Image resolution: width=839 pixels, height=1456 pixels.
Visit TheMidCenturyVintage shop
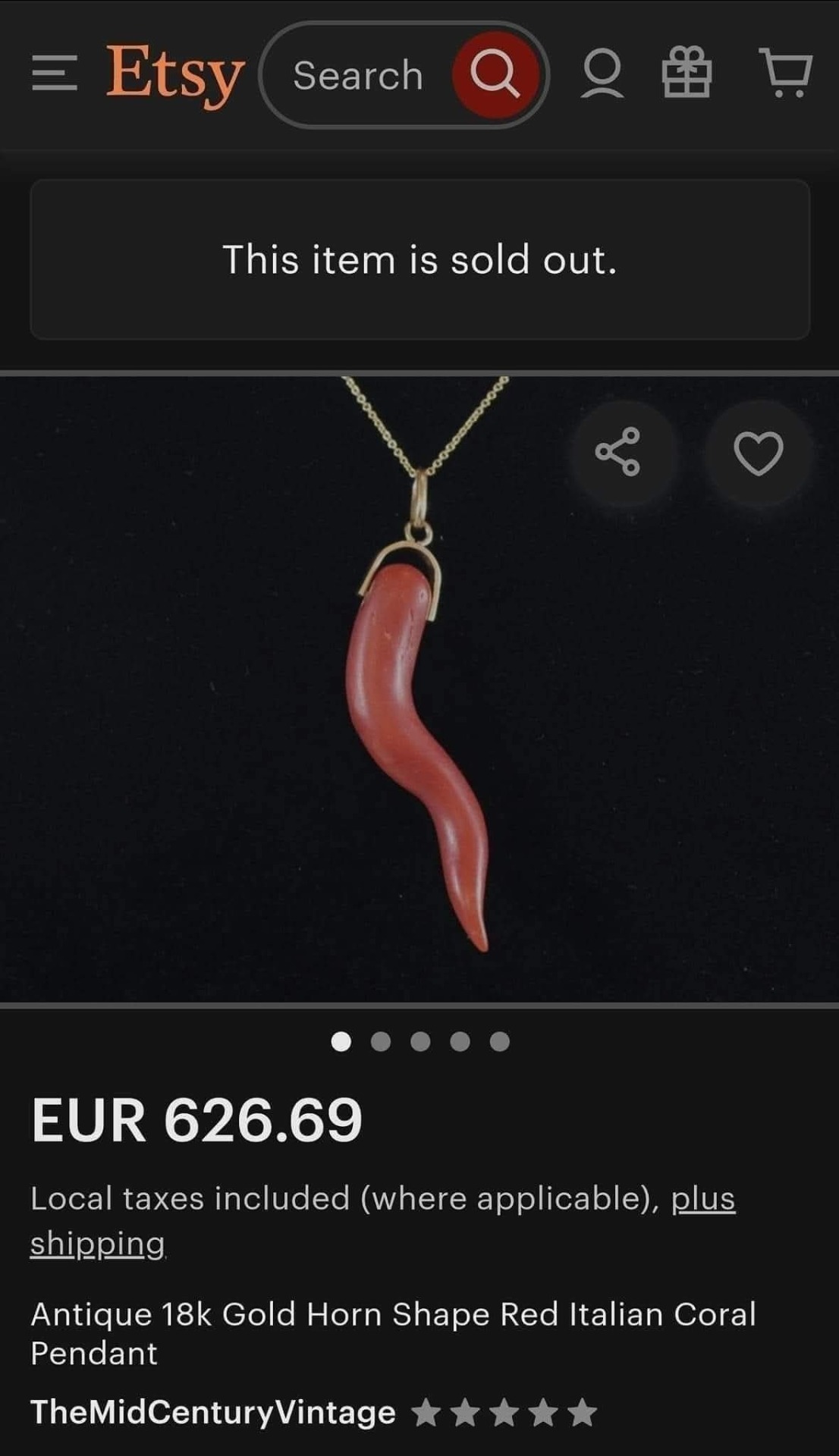[x=213, y=1412]
